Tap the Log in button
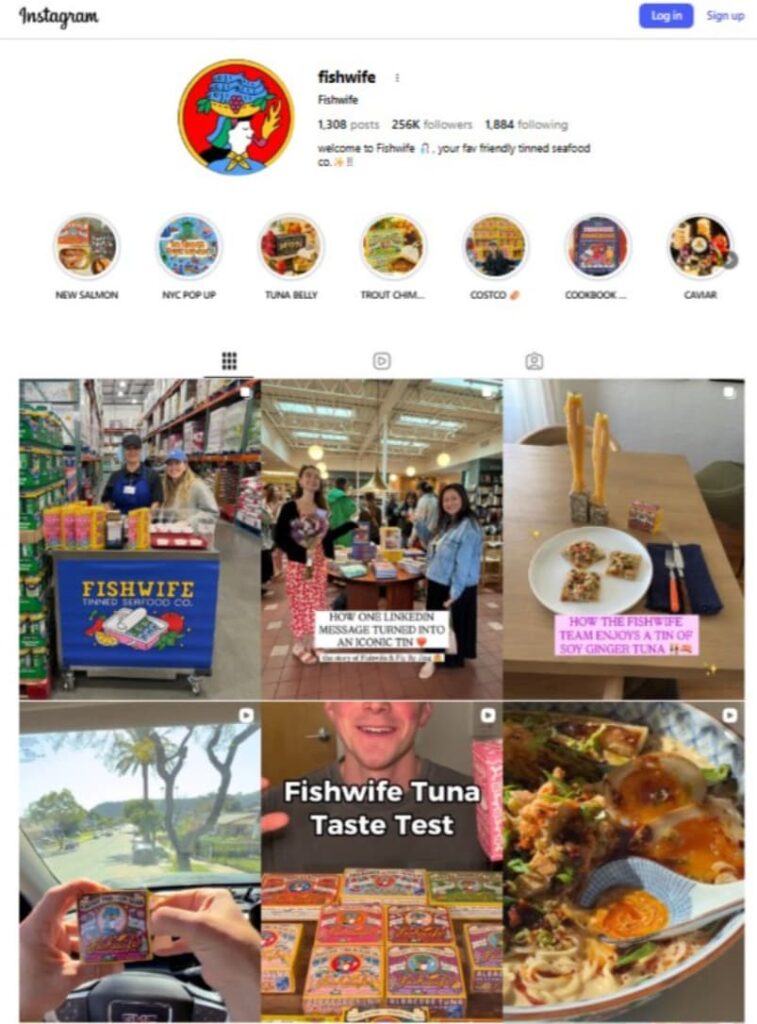The width and height of the screenshot is (757, 1024). point(666,15)
